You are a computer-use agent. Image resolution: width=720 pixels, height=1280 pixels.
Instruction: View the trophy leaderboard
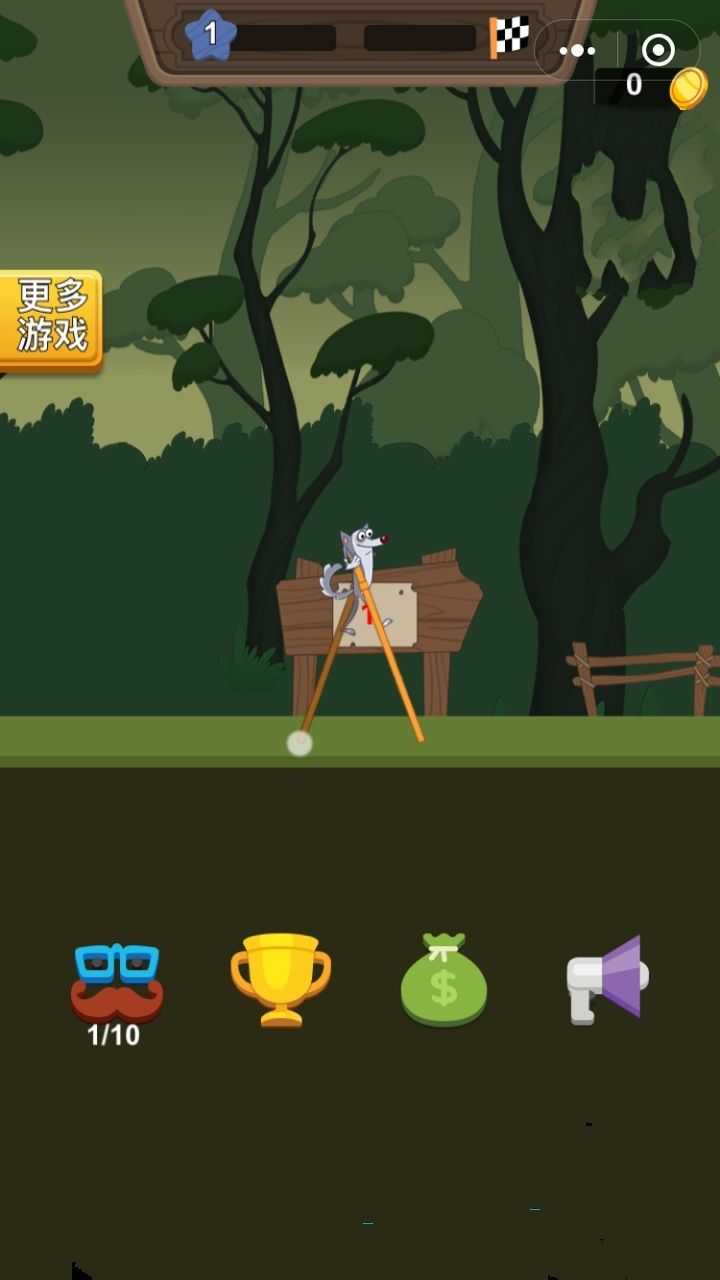click(x=281, y=979)
